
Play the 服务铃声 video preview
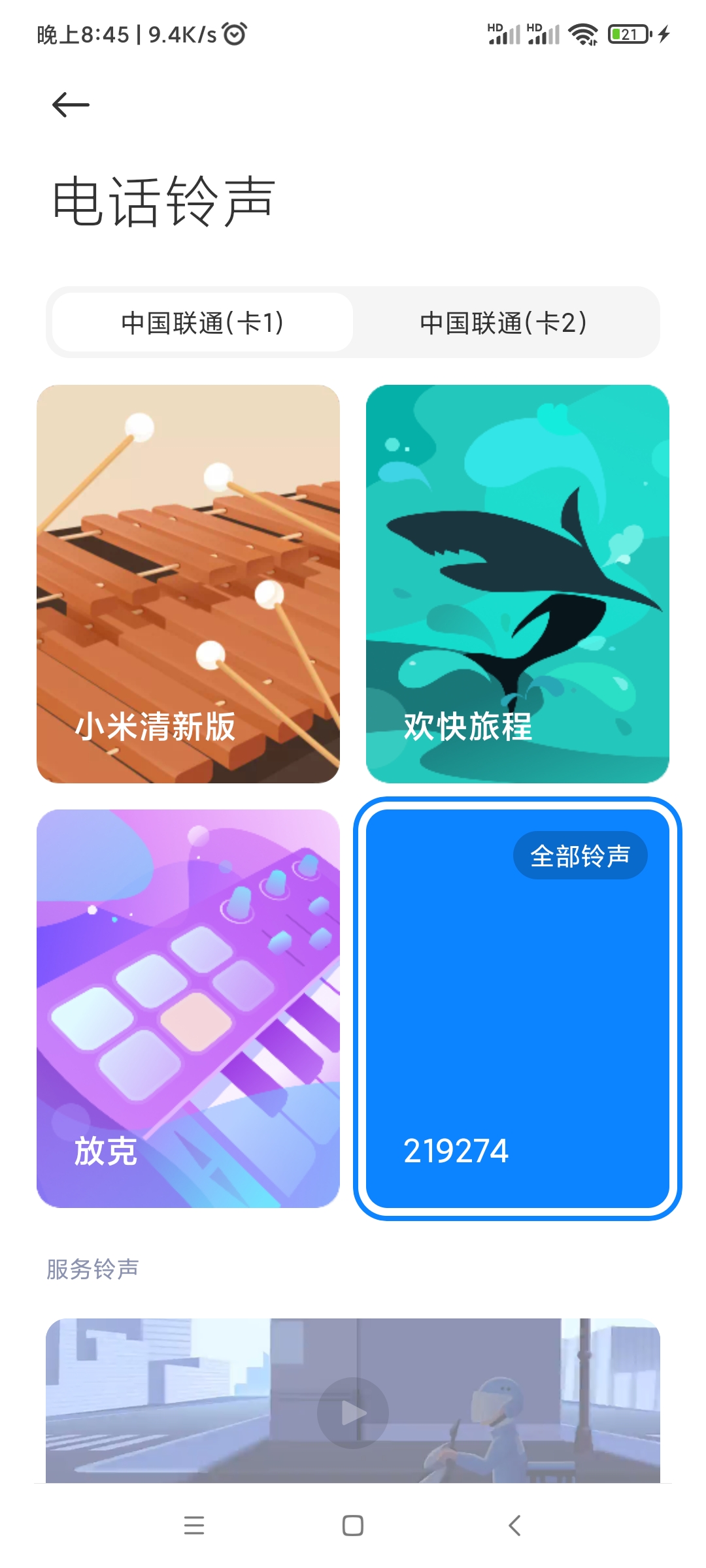353,1413
